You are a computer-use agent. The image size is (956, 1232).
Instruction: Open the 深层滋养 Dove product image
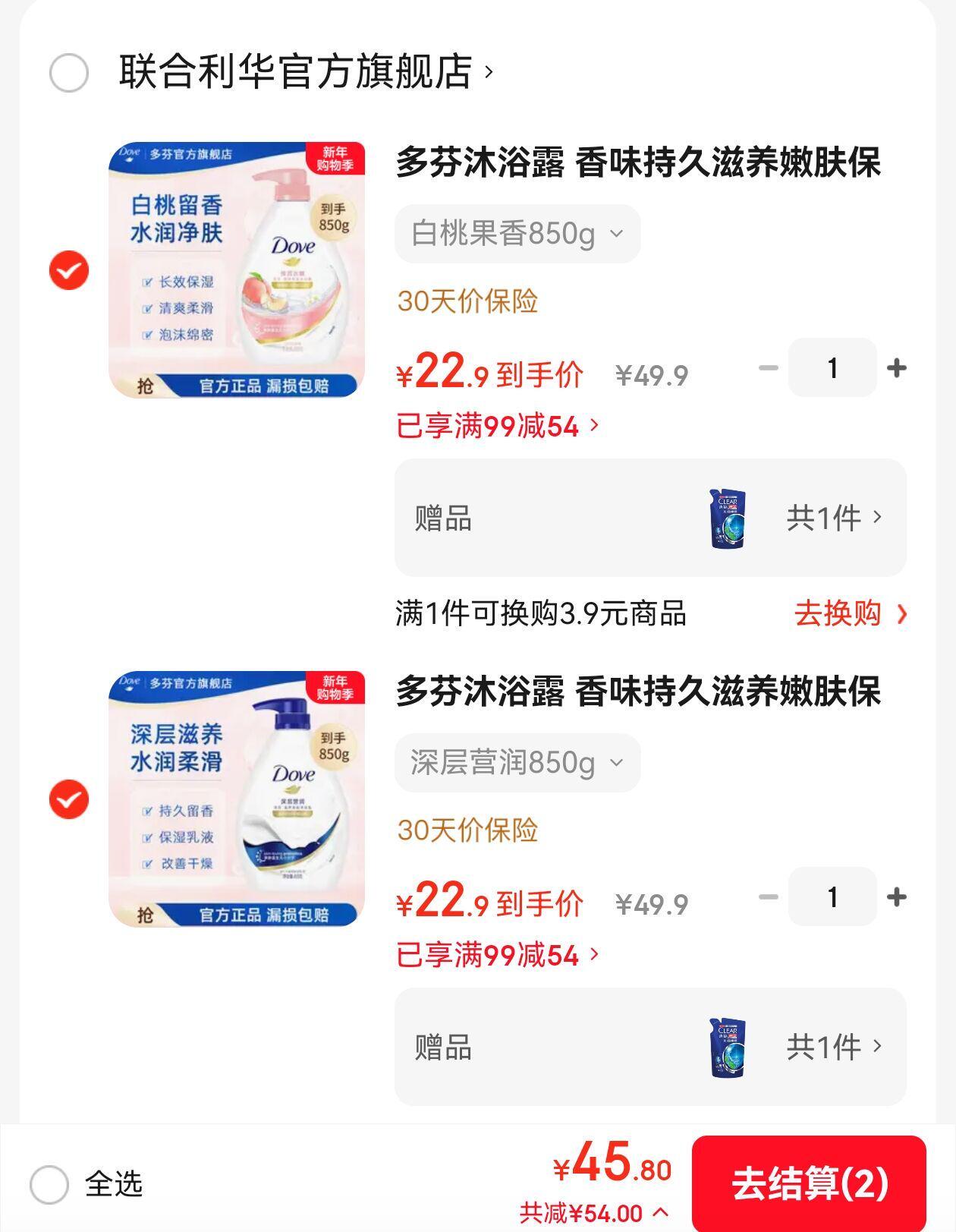tap(237, 799)
